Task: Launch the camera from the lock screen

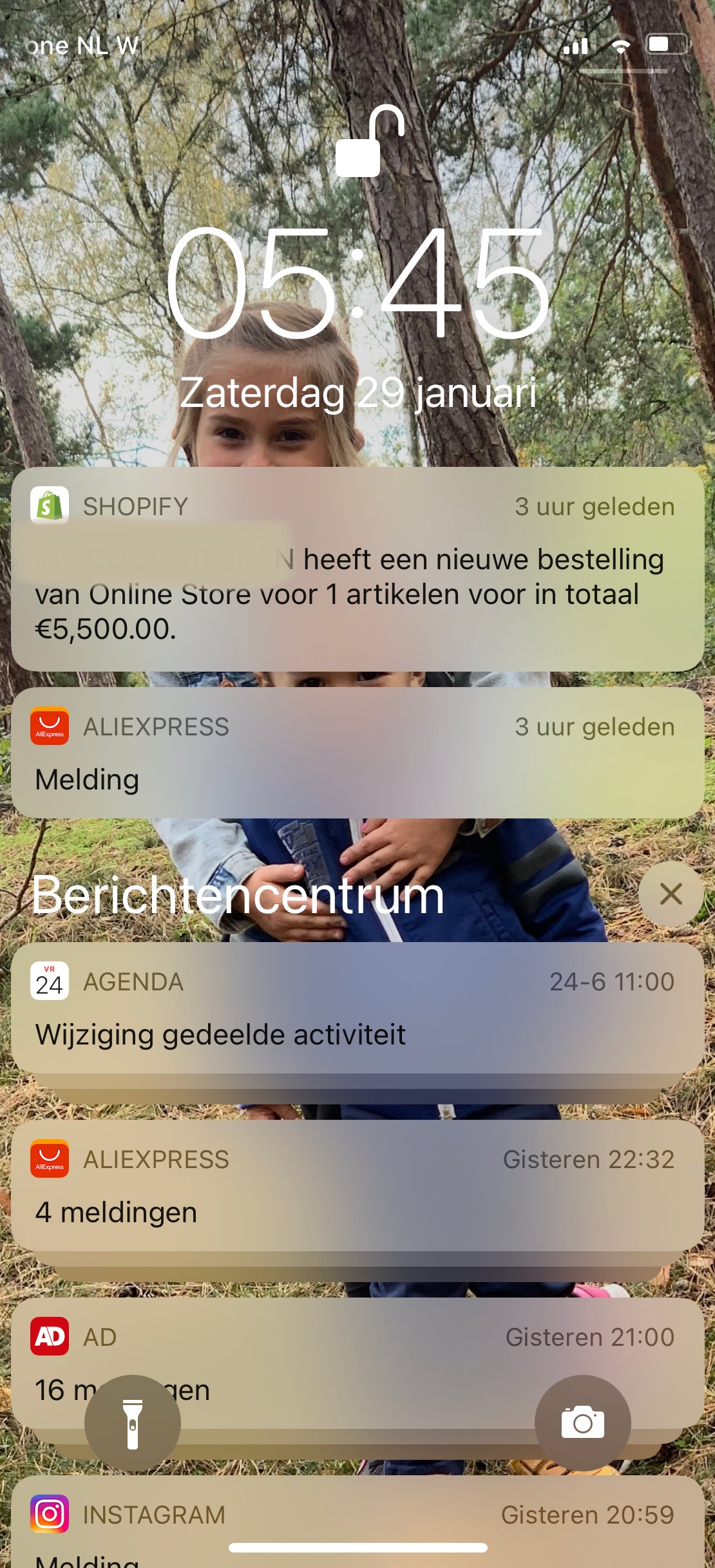Action: pos(582,1423)
